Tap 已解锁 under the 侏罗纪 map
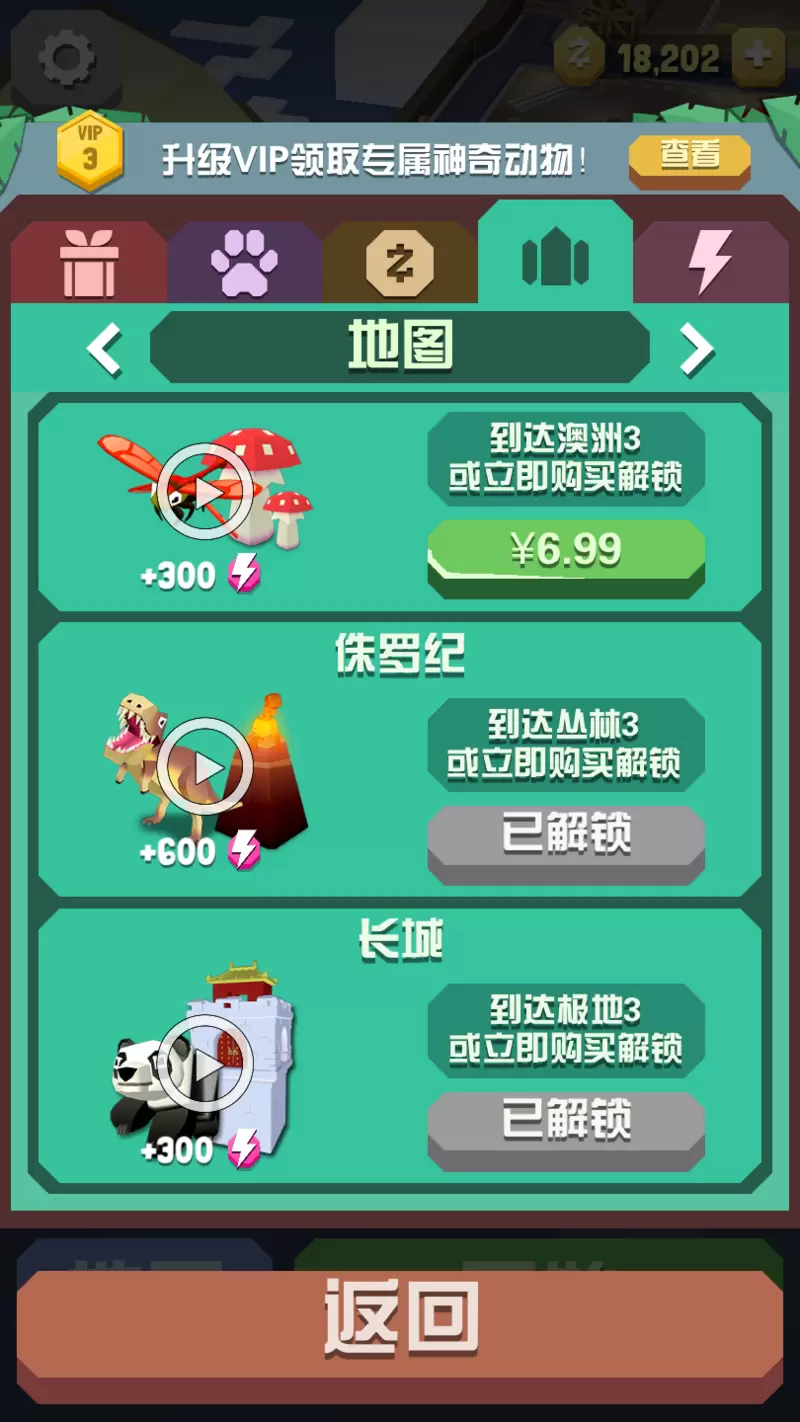The width and height of the screenshot is (800, 1422). [566, 838]
